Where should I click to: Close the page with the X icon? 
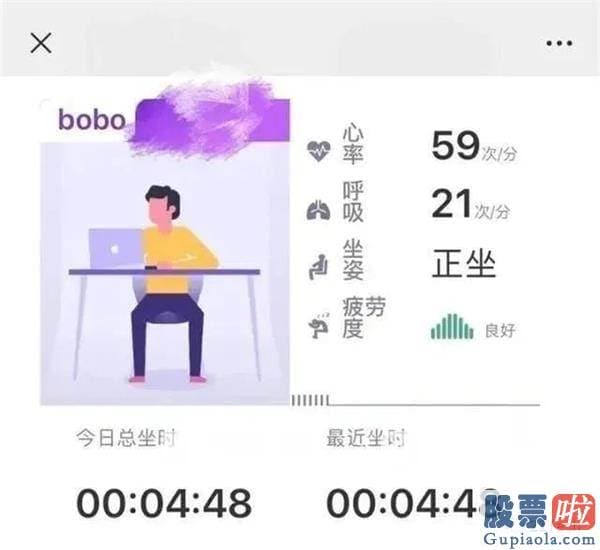[41, 43]
